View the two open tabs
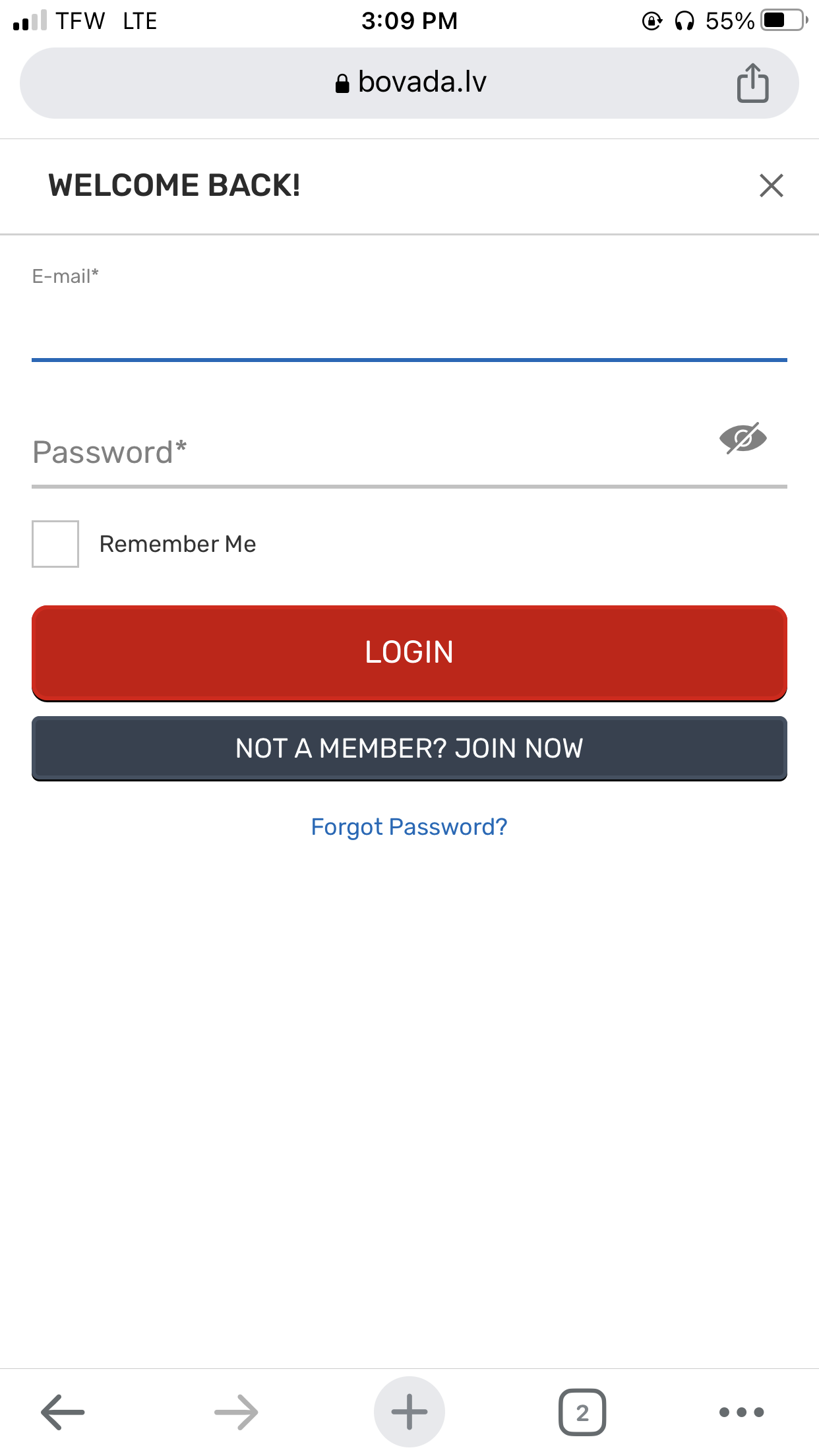The image size is (819, 1456). 582,1412
